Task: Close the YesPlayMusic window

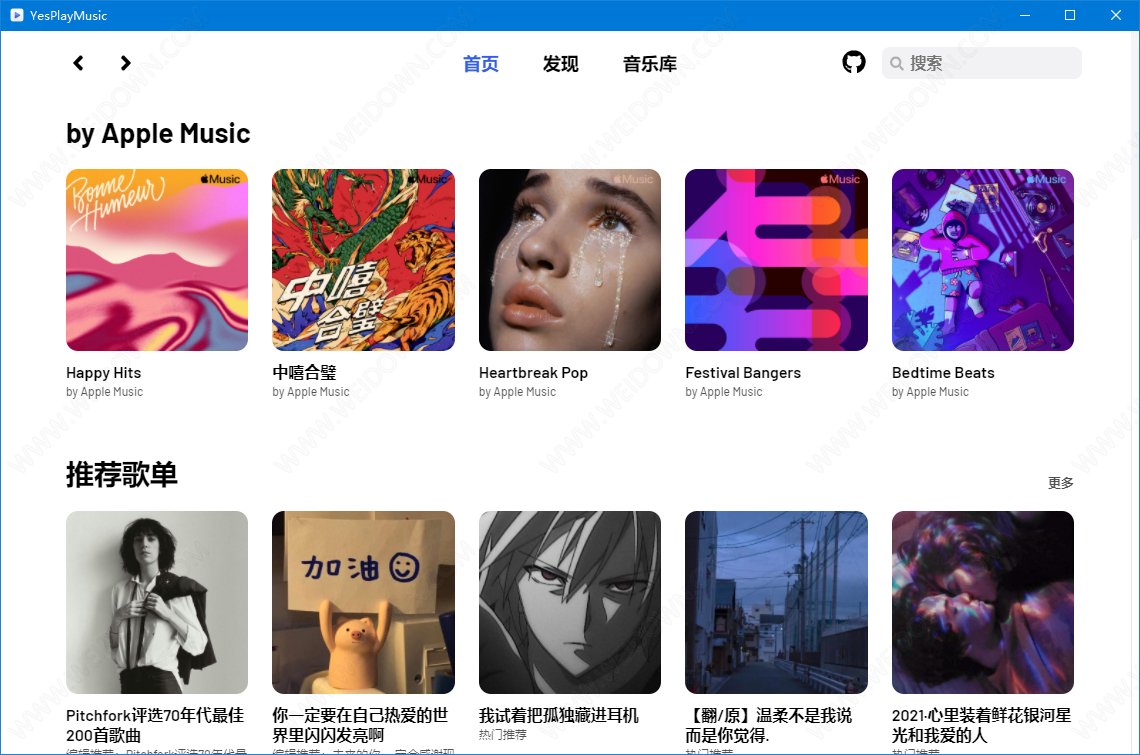Action: click(x=1116, y=15)
